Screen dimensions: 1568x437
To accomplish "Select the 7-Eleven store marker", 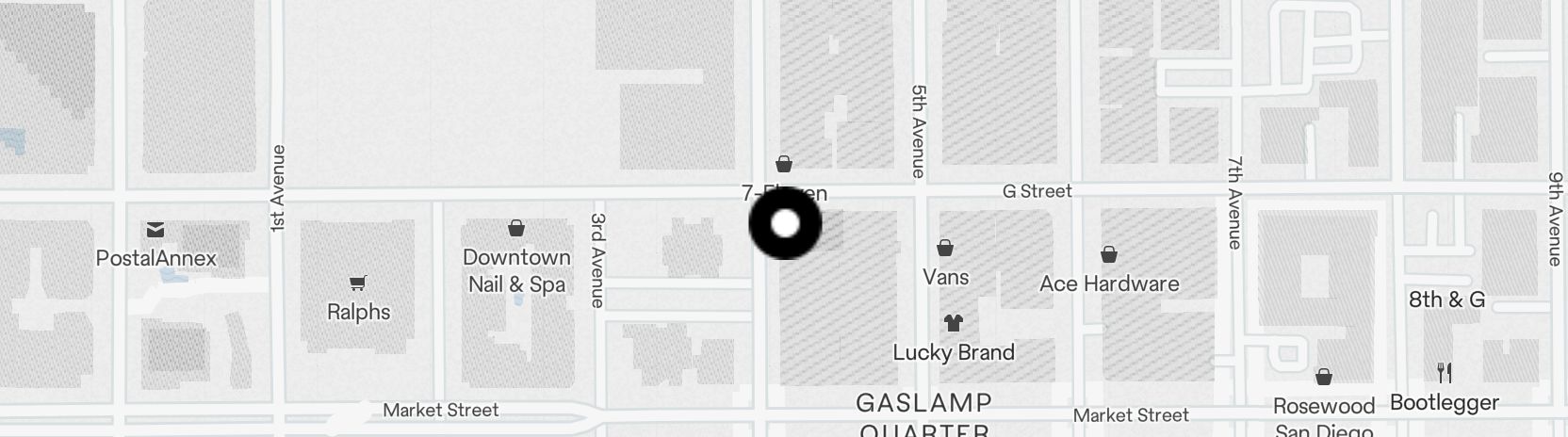I will (x=783, y=165).
